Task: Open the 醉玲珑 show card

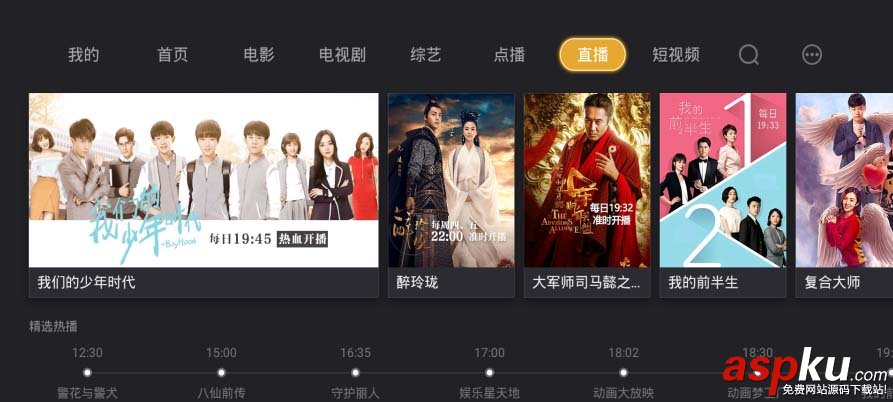Action: coord(451,194)
